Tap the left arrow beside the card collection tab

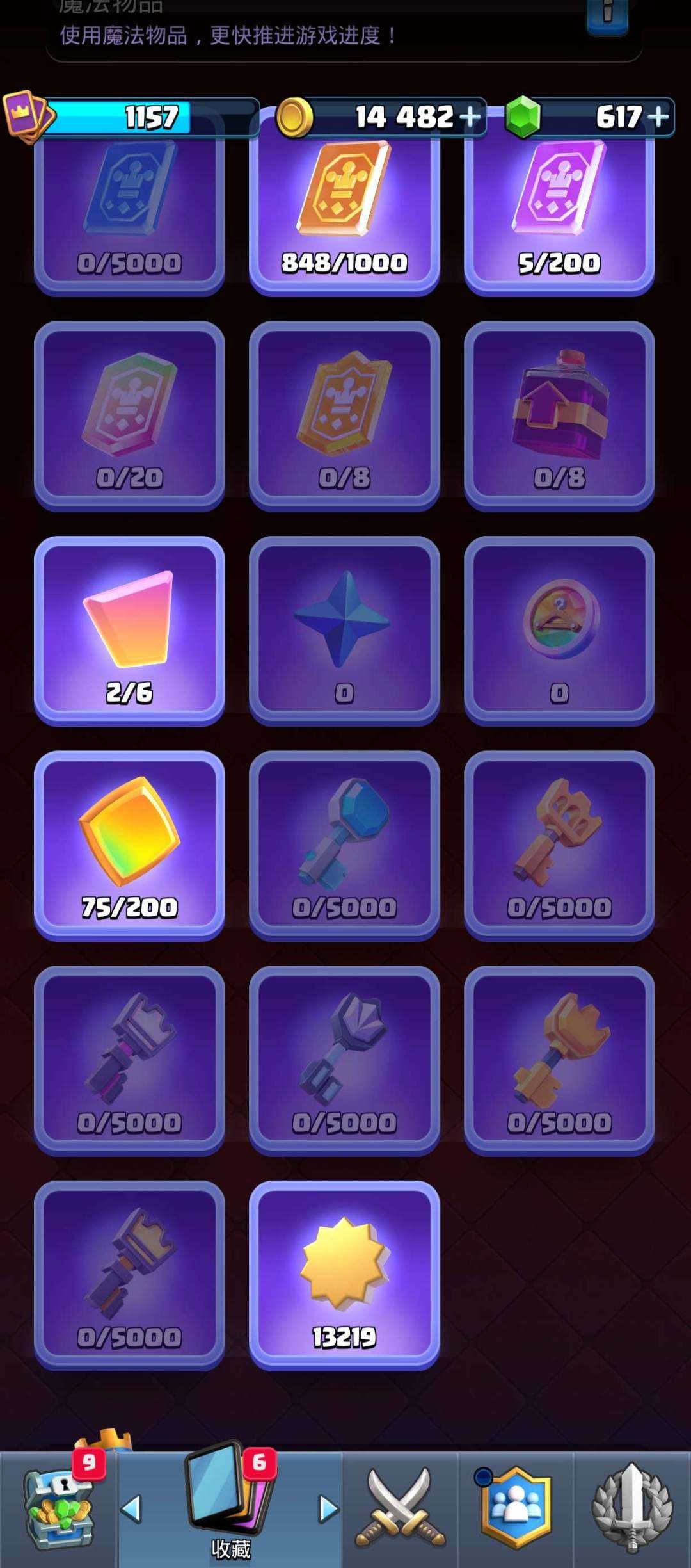[131, 1509]
